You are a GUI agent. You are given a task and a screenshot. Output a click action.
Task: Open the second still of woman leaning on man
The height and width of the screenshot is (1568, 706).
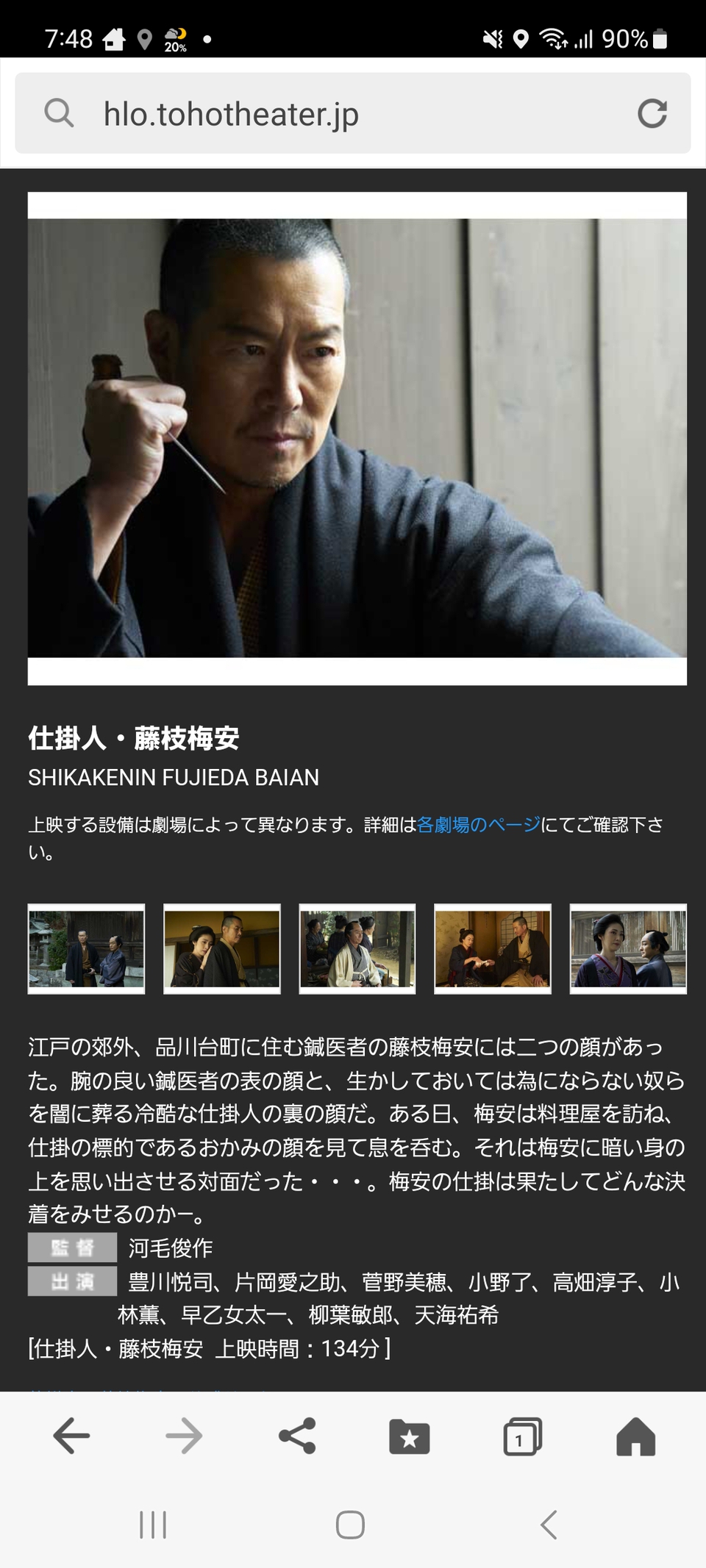coord(222,949)
